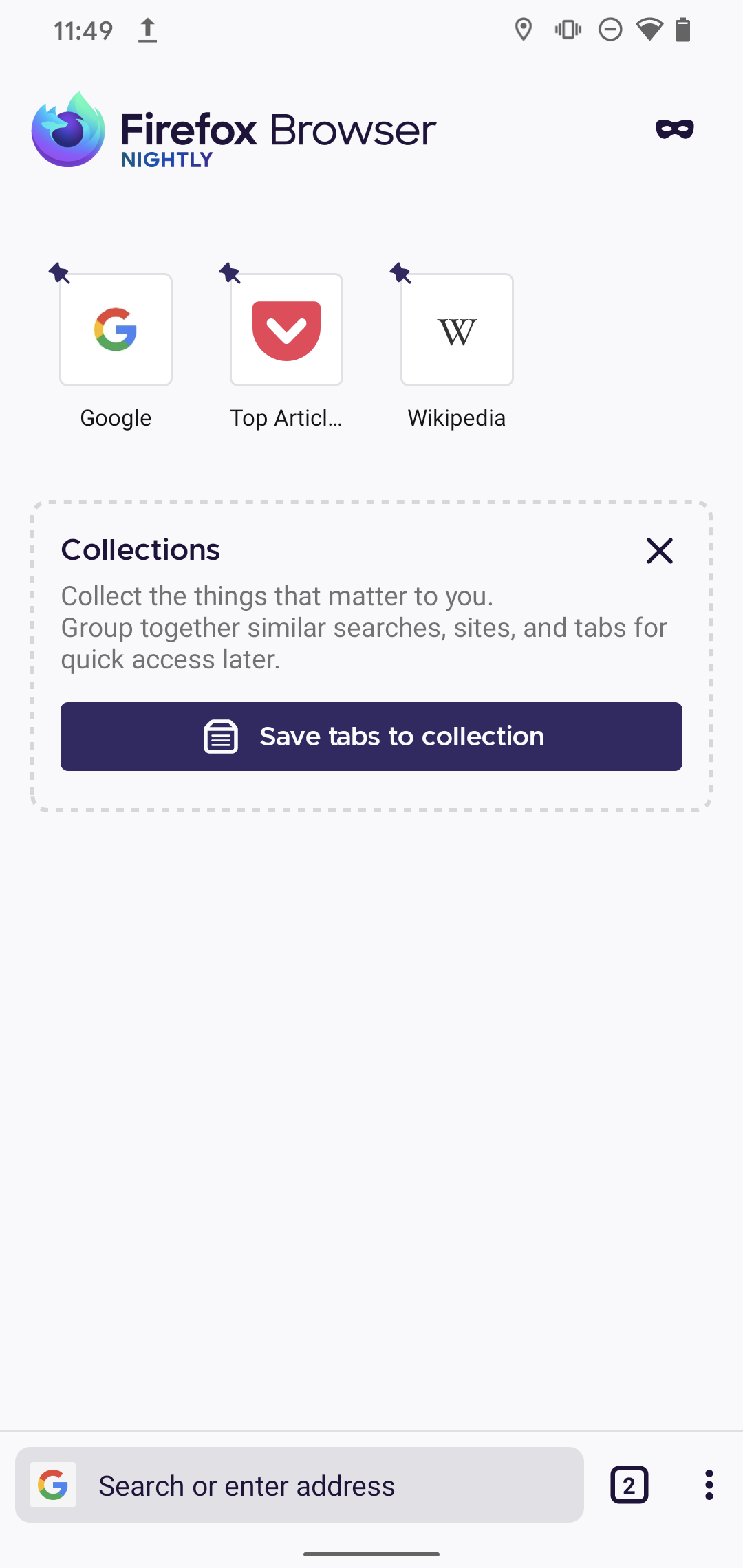Open the three-dot browser menu
This screenshot has width=743, height=1568.
[708, 1485]
